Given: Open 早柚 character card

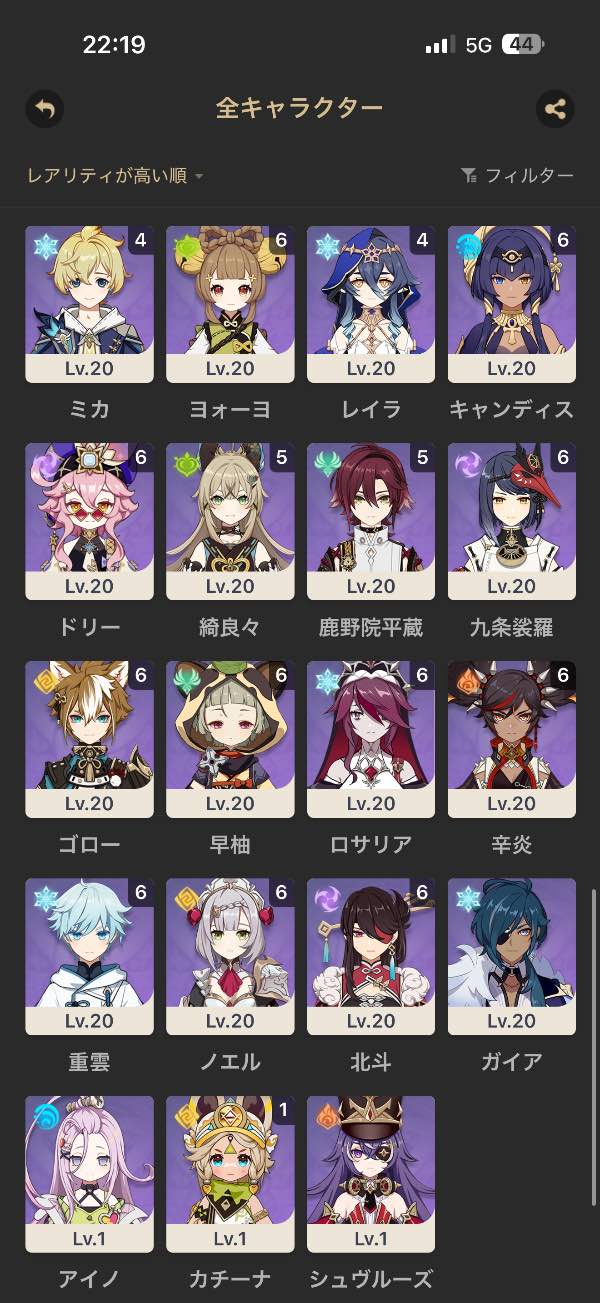Looking at the screenshot, I should coord(230,739).
